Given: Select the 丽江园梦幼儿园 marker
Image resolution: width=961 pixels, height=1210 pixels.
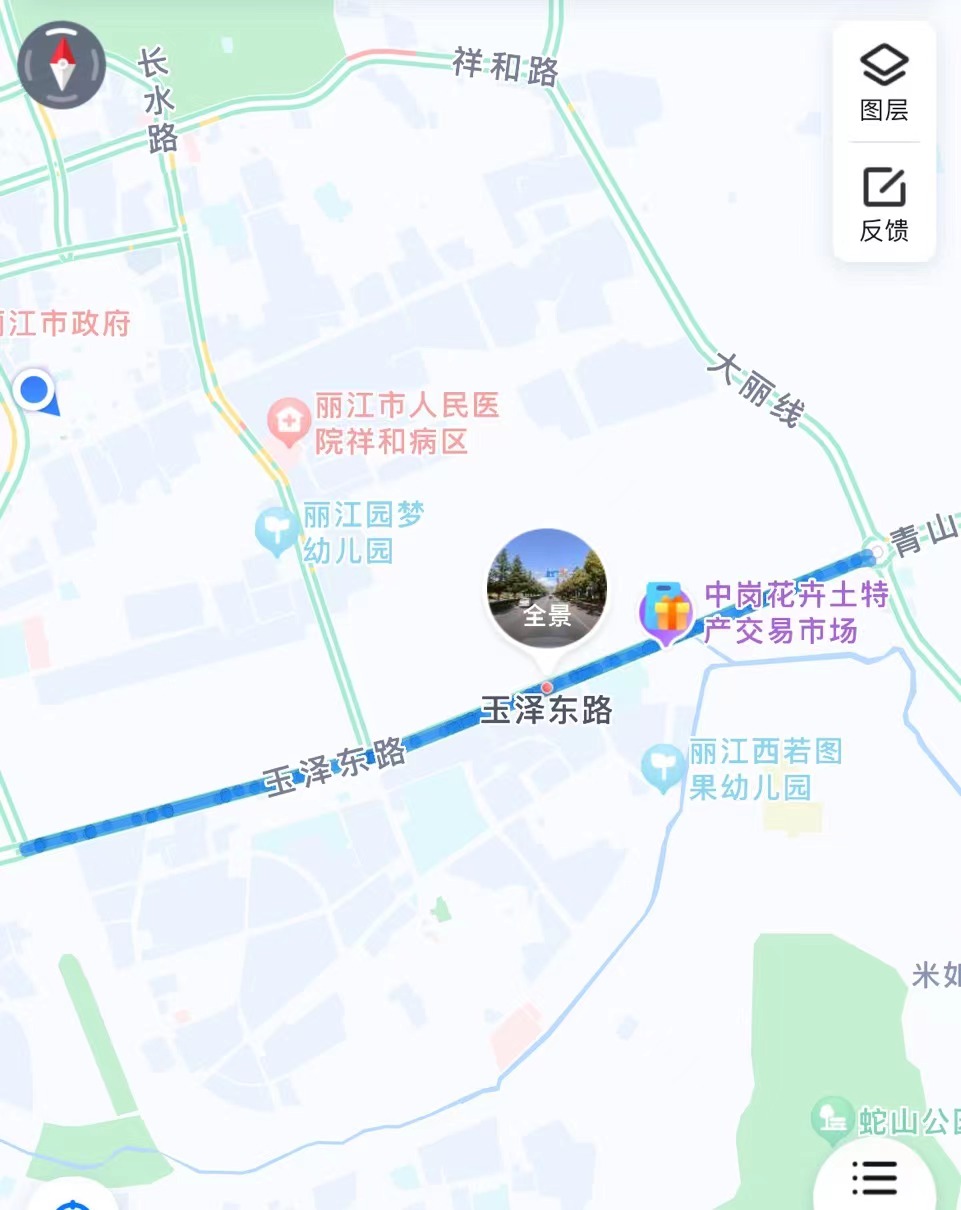Looking at the screenshot, I should [275, 530].
